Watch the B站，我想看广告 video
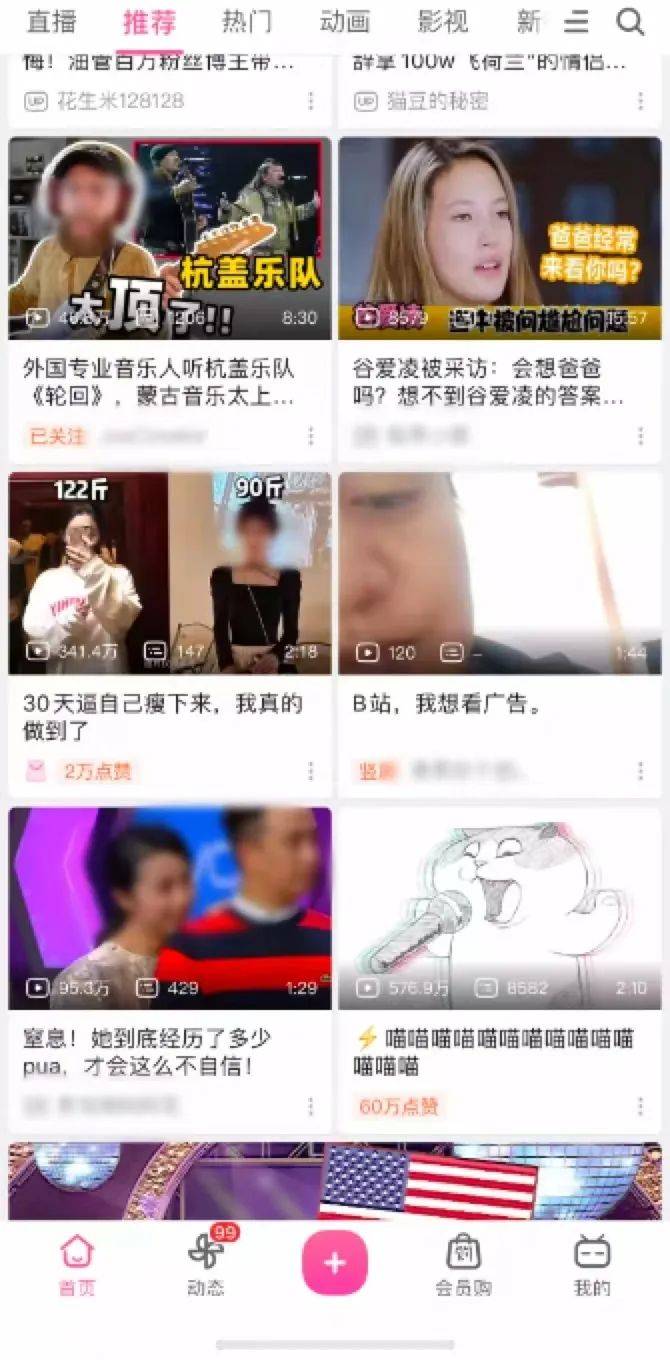The image size is (670, 1360). pos(499,573)
